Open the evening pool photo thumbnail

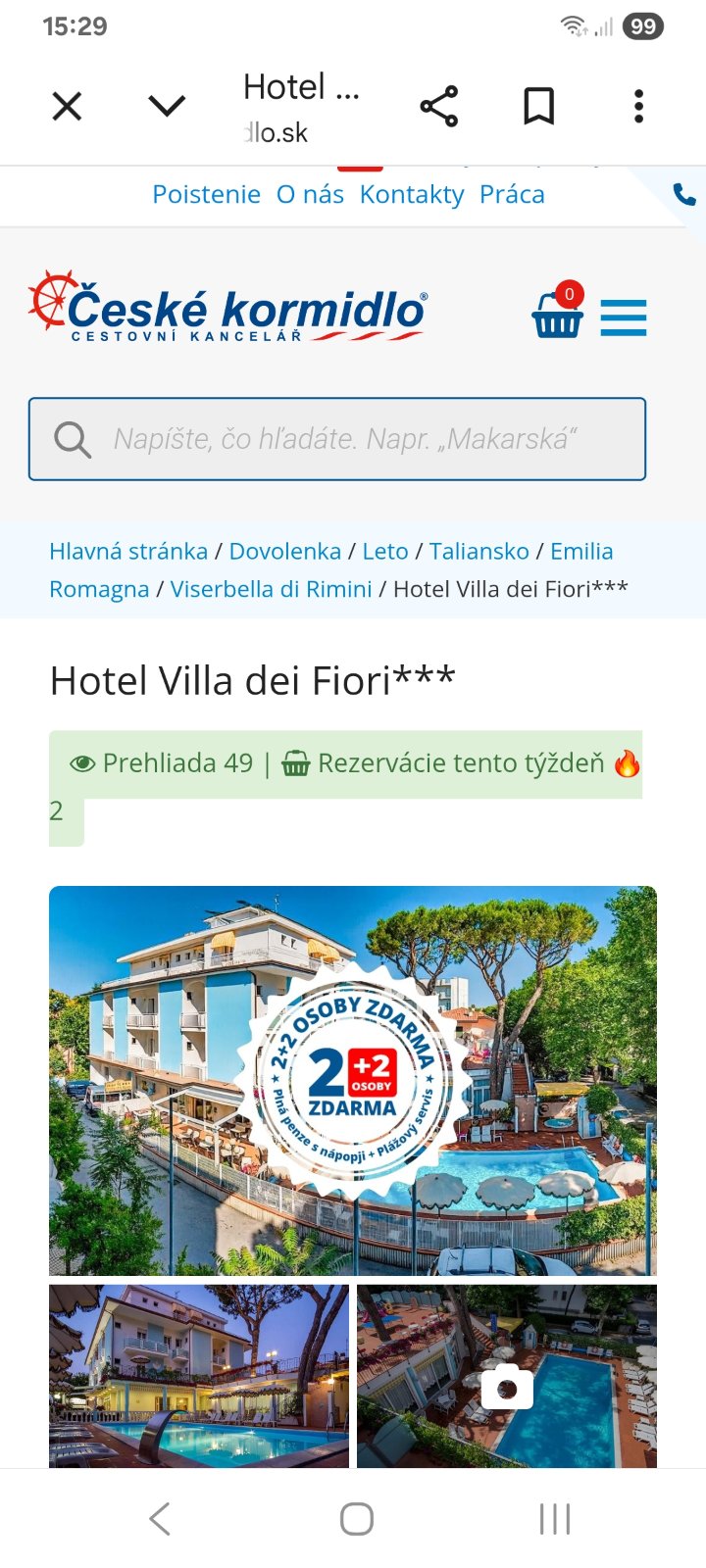(x=199, y=1375)
